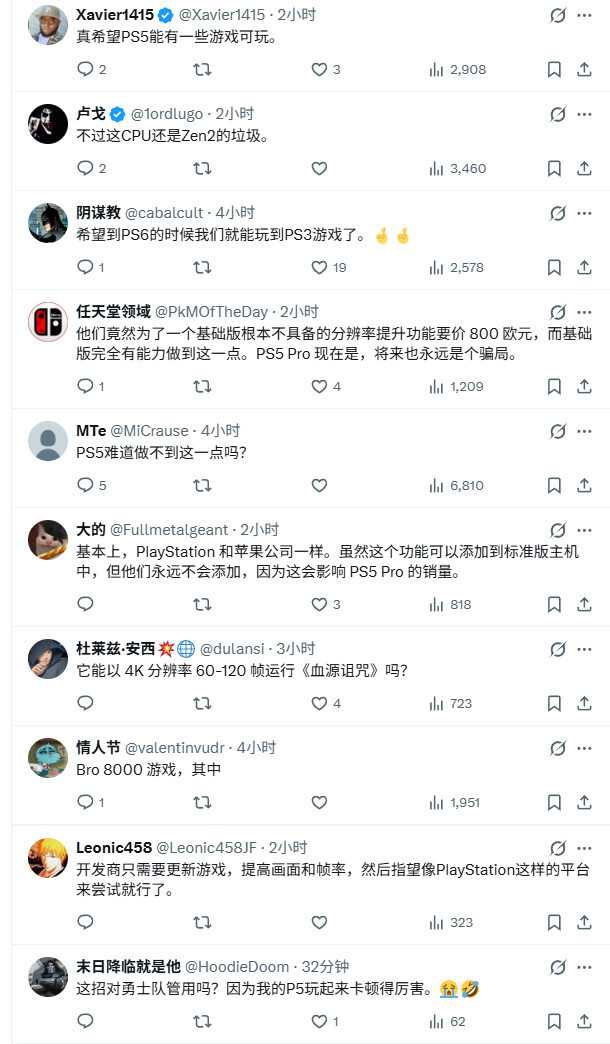610x1044 pixels.
Task: Open Grok icon on 任天堂领域's reply
Action: pyautogui.click(x=558, y=312)
